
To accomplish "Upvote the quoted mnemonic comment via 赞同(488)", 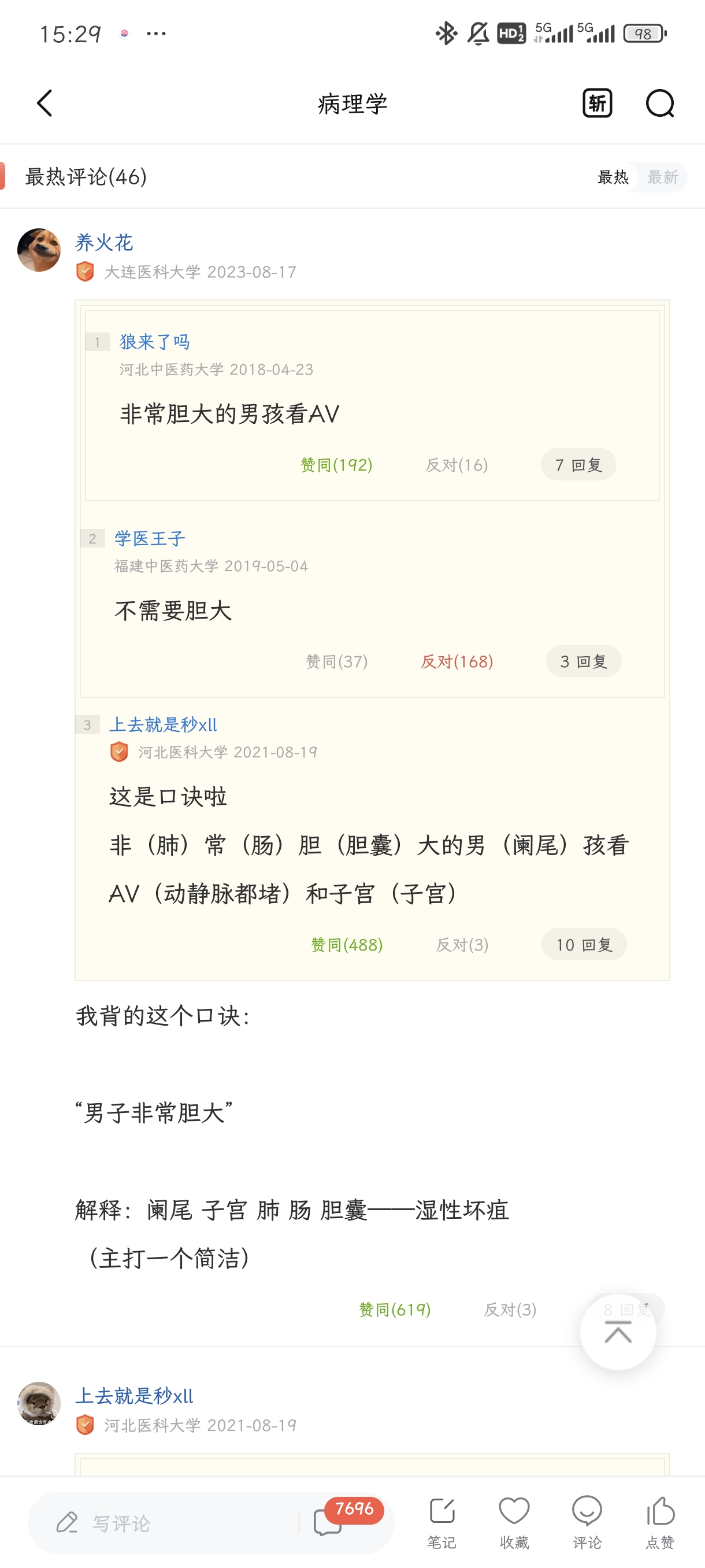I will click(x=347, y=945).
